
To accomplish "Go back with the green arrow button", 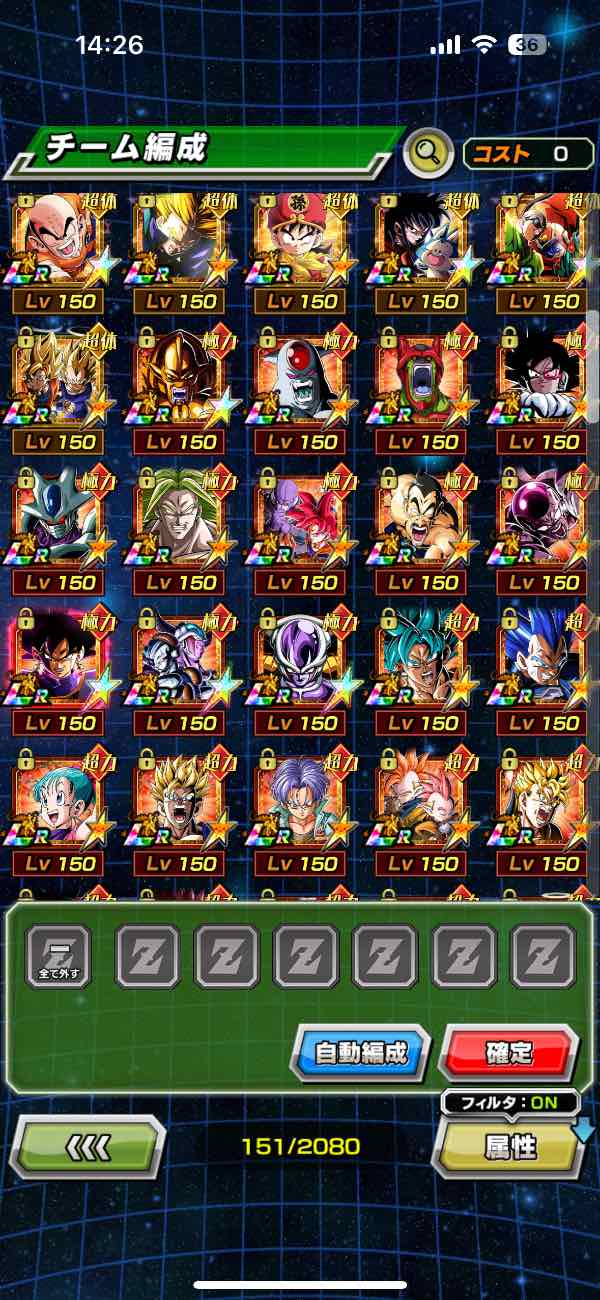I will [x=87, y=1146].
